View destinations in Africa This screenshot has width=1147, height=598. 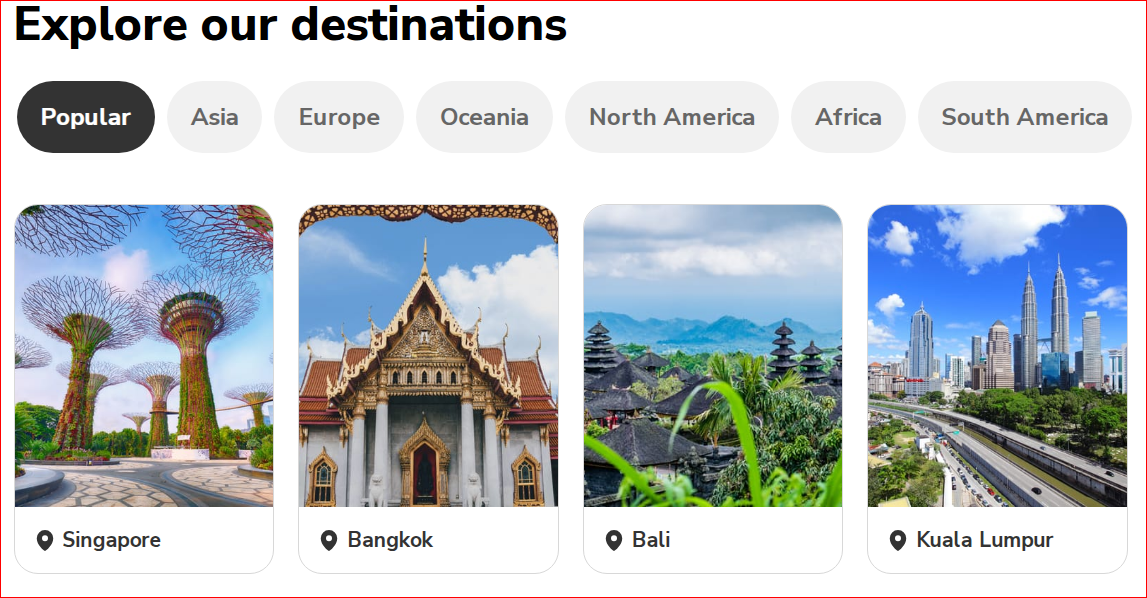pyautogui.click(x=848, y=117)
